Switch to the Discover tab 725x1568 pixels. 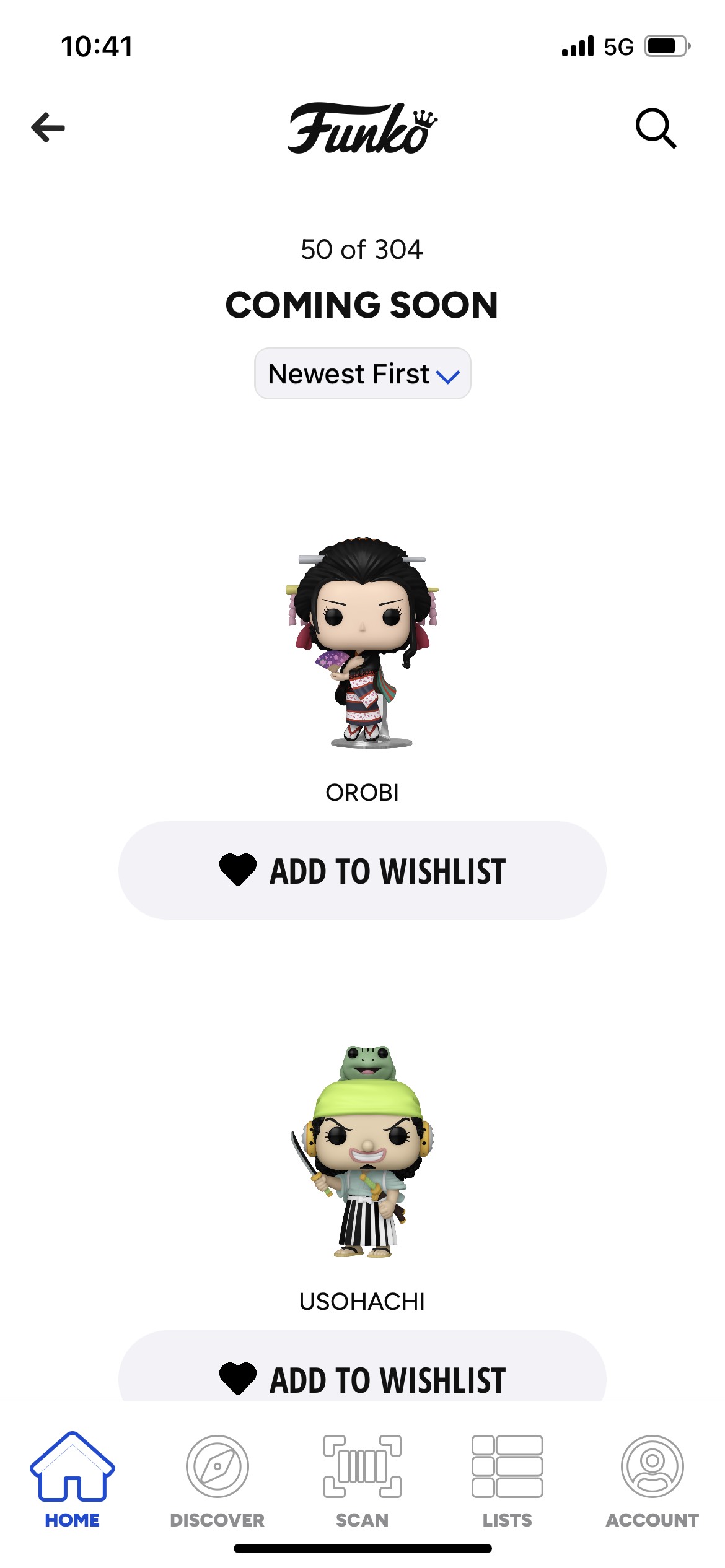click(217, 1479)
